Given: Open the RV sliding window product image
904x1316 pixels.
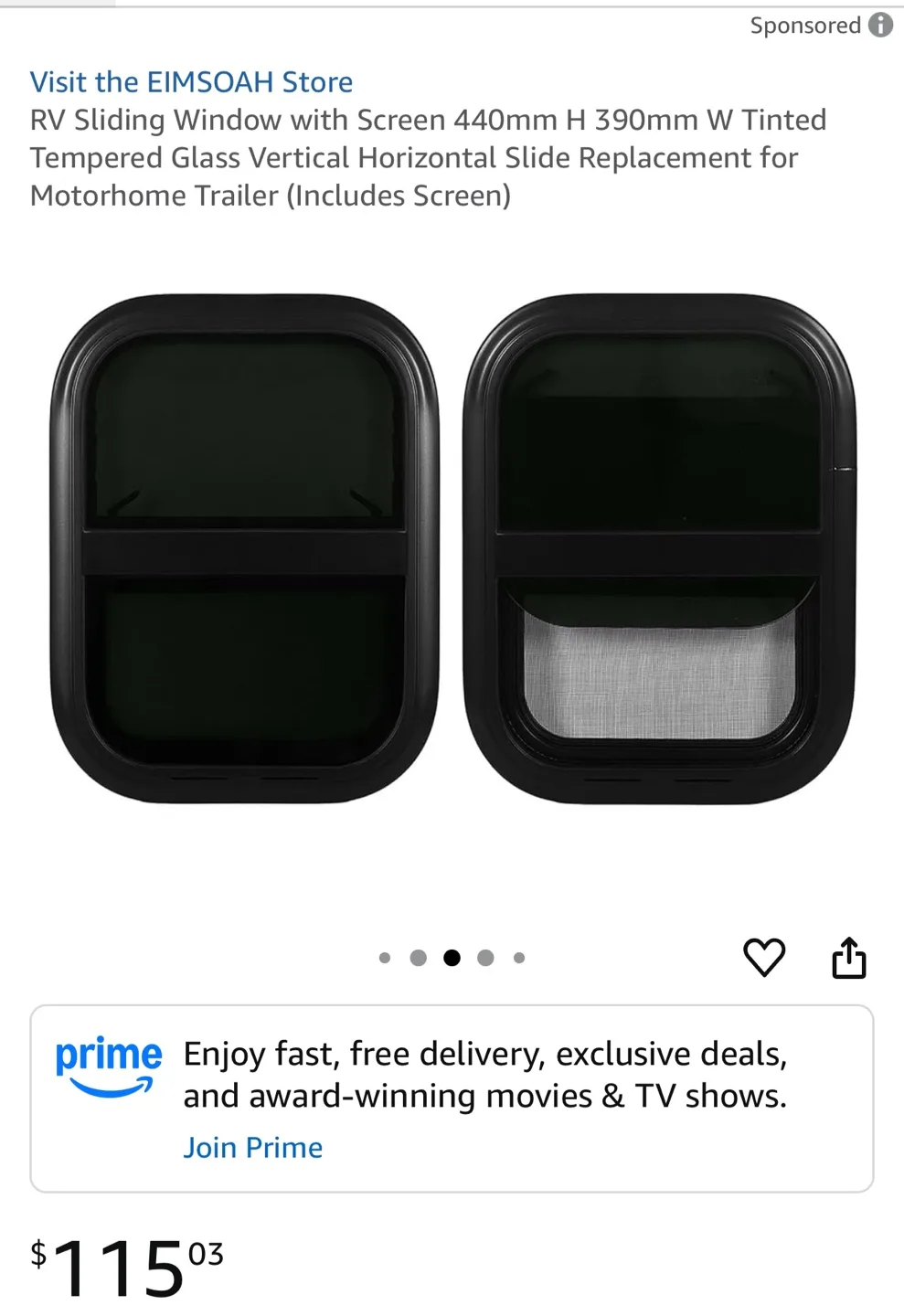Looking at the screenshot, I should [452, 548].
